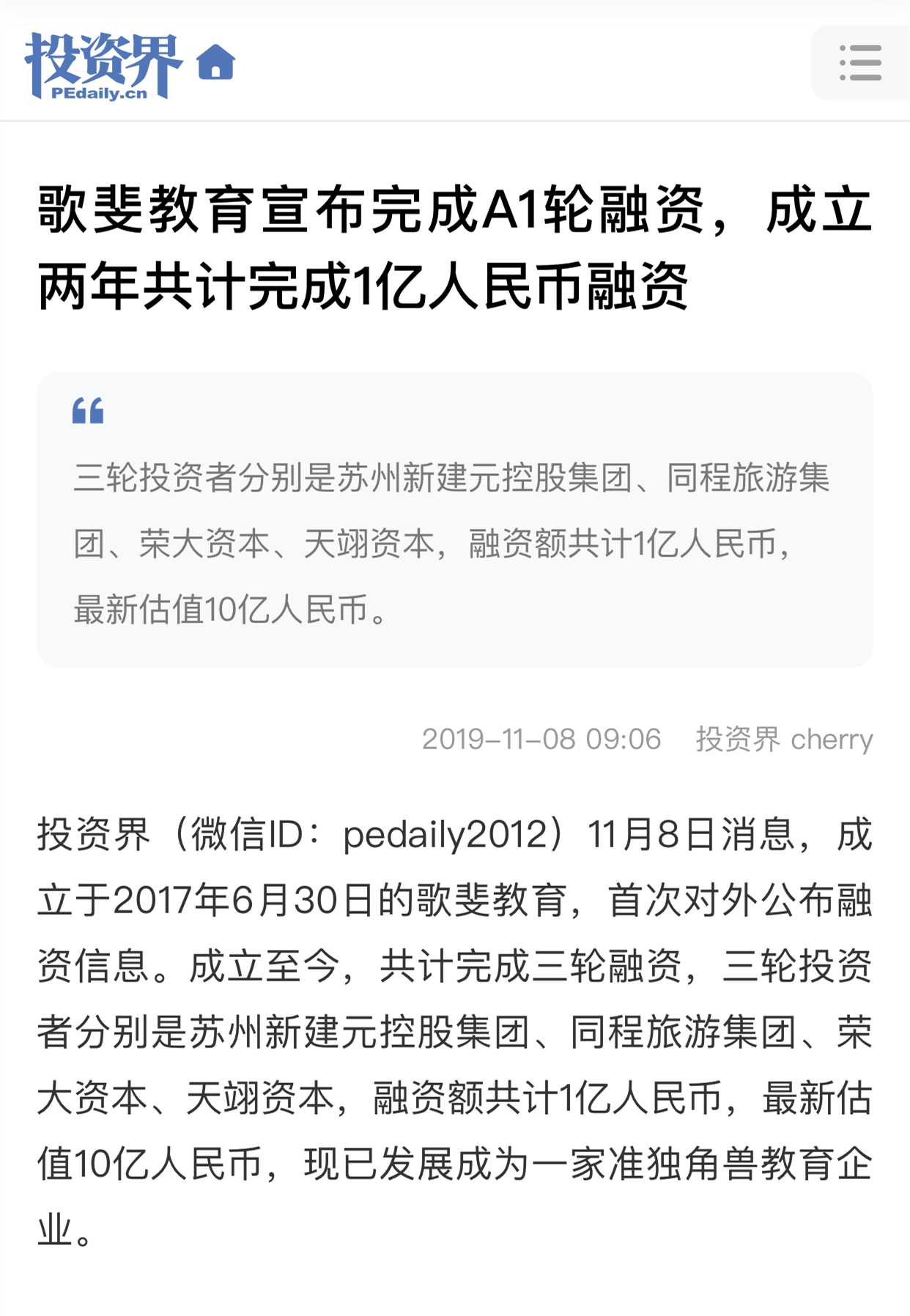The height and width of the screenshot is (1316, 910).
Task: Open the hamburger menu button
Action: pyautogui.click(x=860, y=63)
